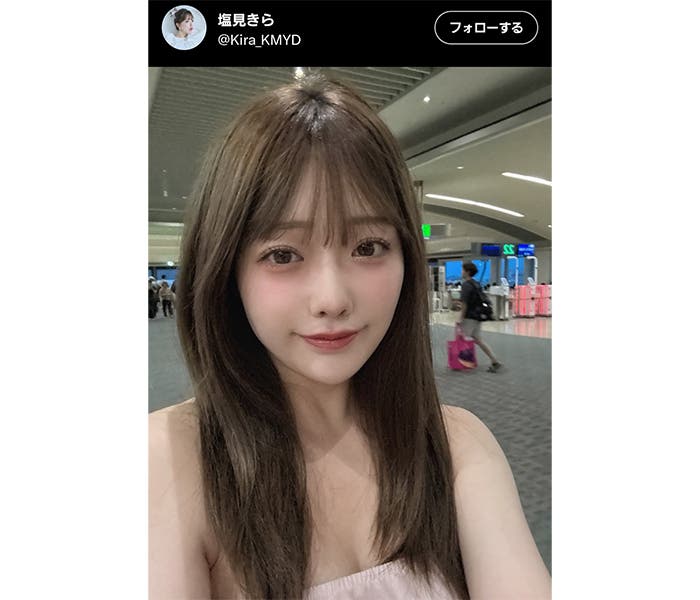This screenshot has height=600, width=700.
Task: Tap the フォローする follow button
Action: click(x=486, y=28)
